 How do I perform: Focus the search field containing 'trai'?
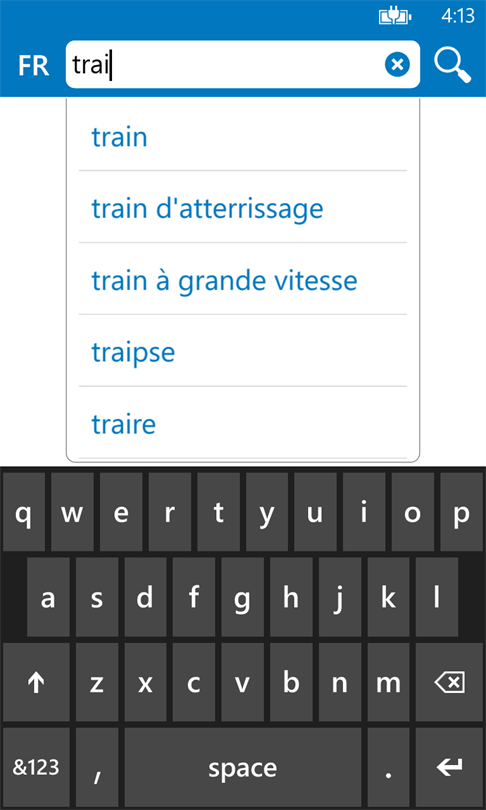tap(243, 65)
